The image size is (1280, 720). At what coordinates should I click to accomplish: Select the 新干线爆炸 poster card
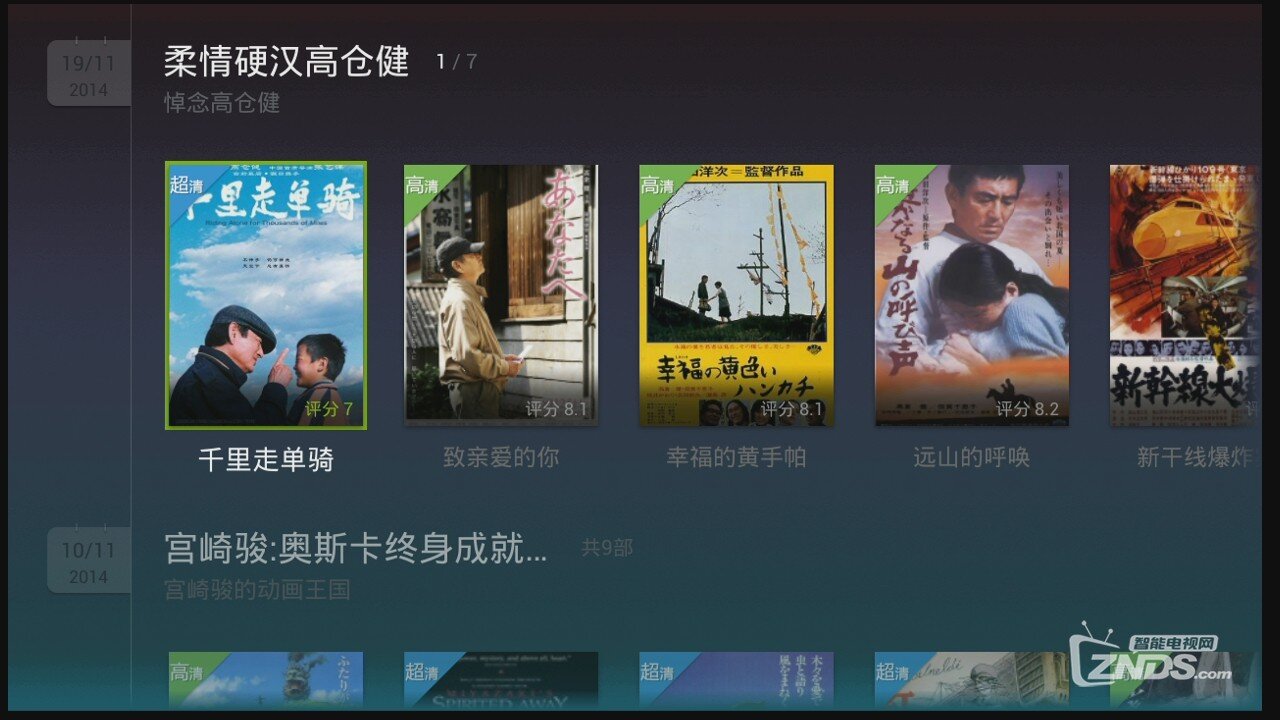point(1183,296)
